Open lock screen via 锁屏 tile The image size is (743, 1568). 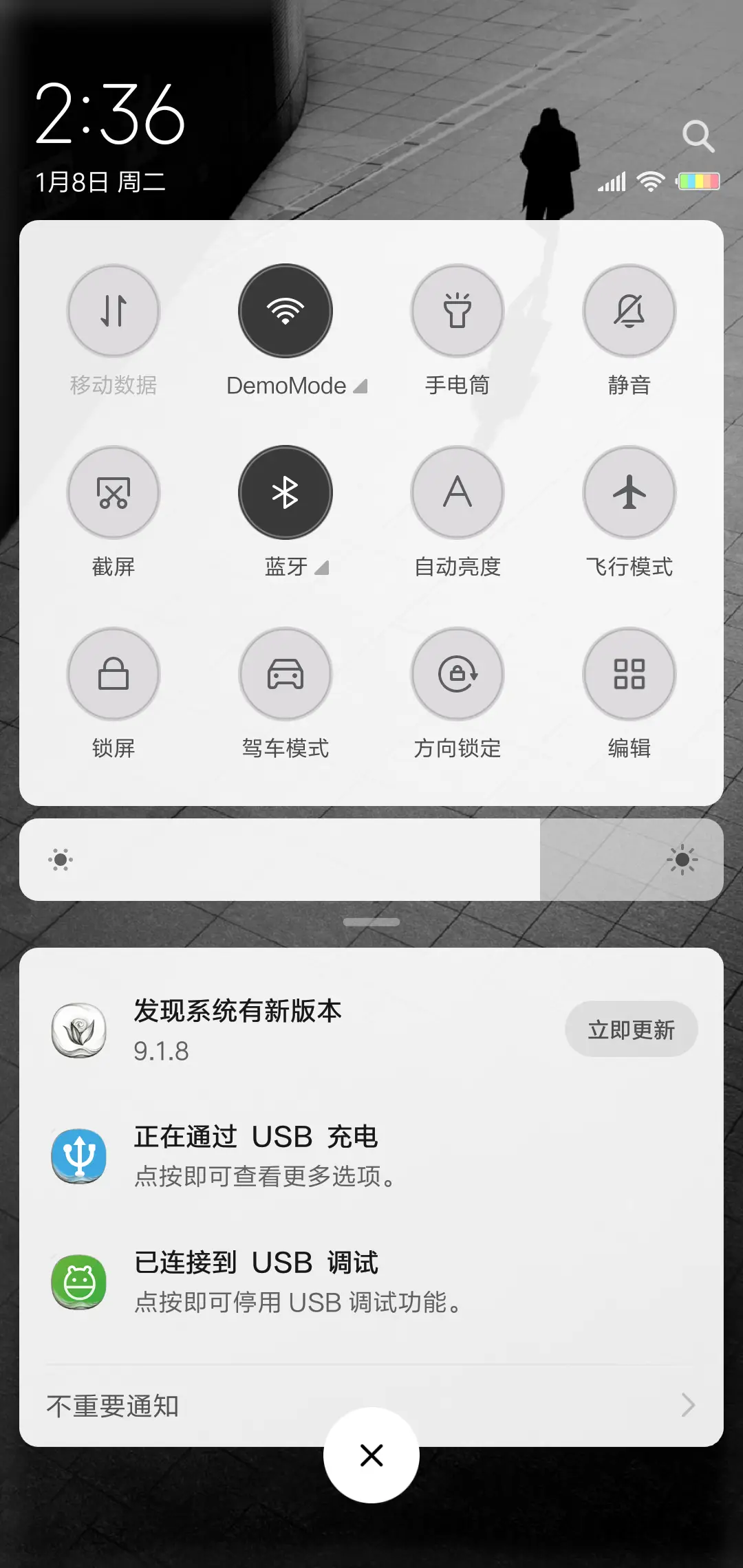point(114,675)
